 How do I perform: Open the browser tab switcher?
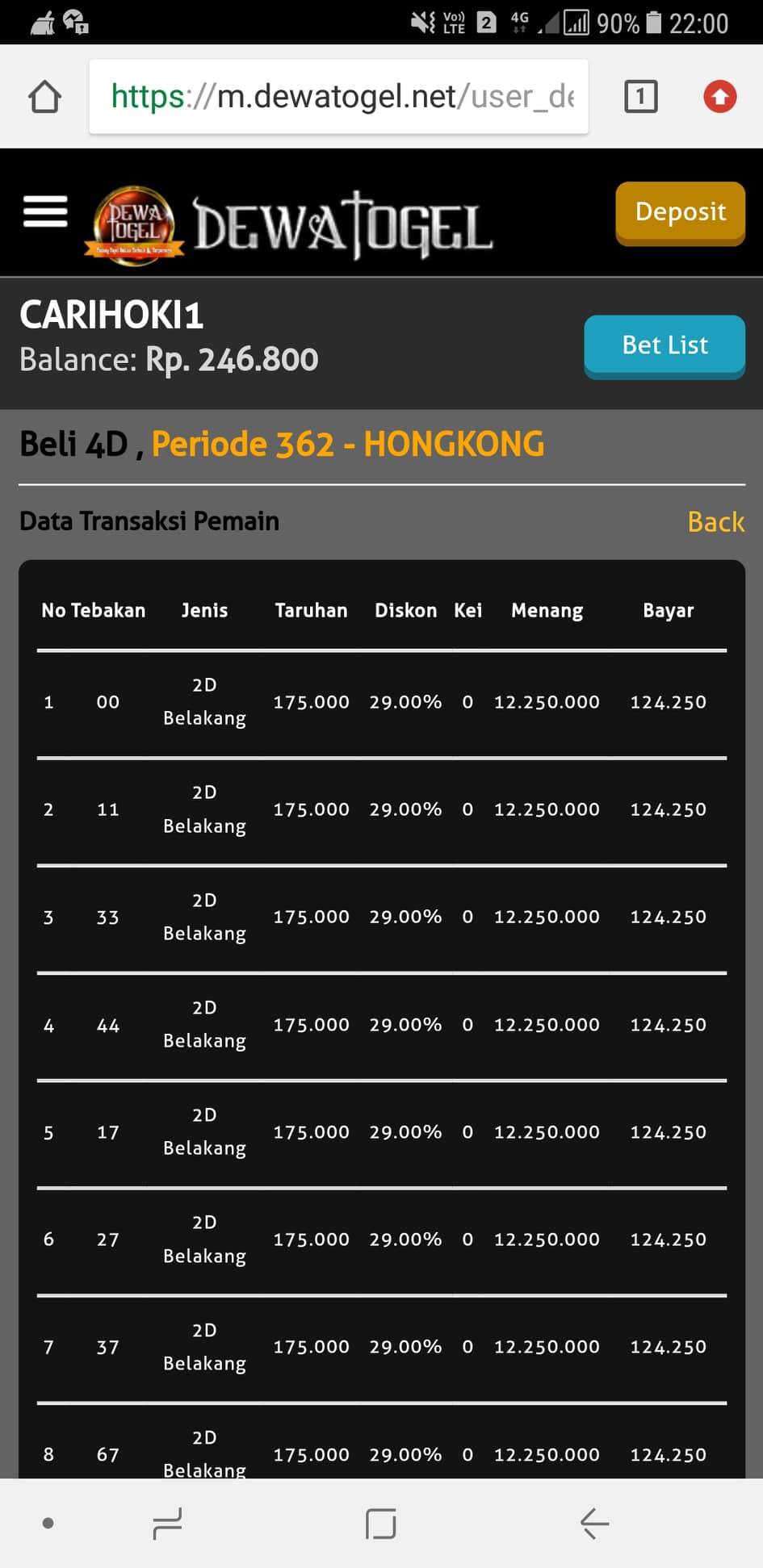click(640, 97)
